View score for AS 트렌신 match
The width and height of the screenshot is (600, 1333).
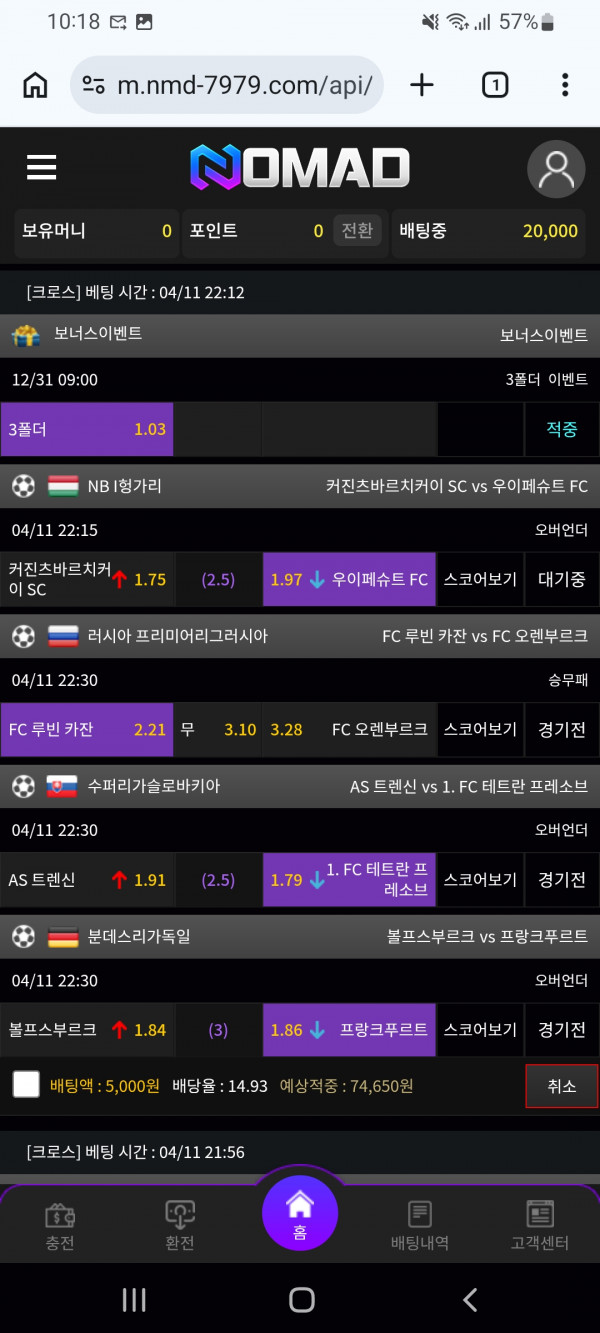[x=480, y=880]
